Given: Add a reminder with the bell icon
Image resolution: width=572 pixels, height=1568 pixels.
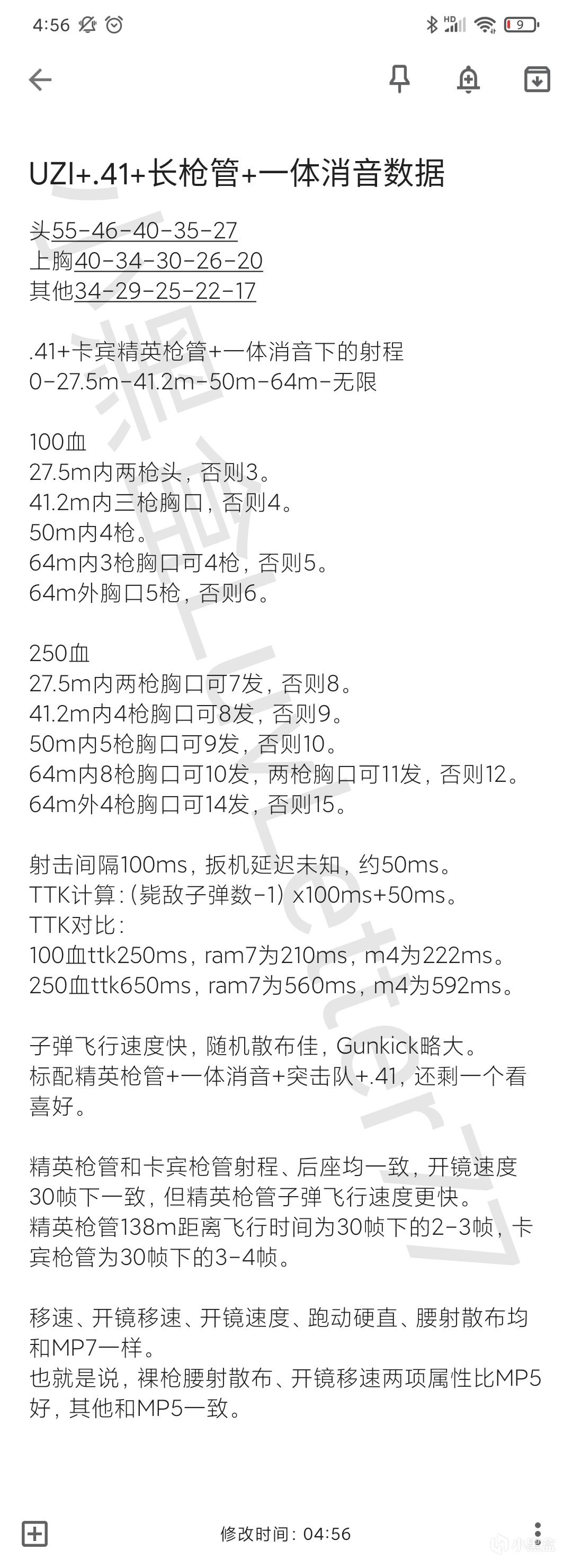Looking at the screenshot, I should [x=468, y=80].
